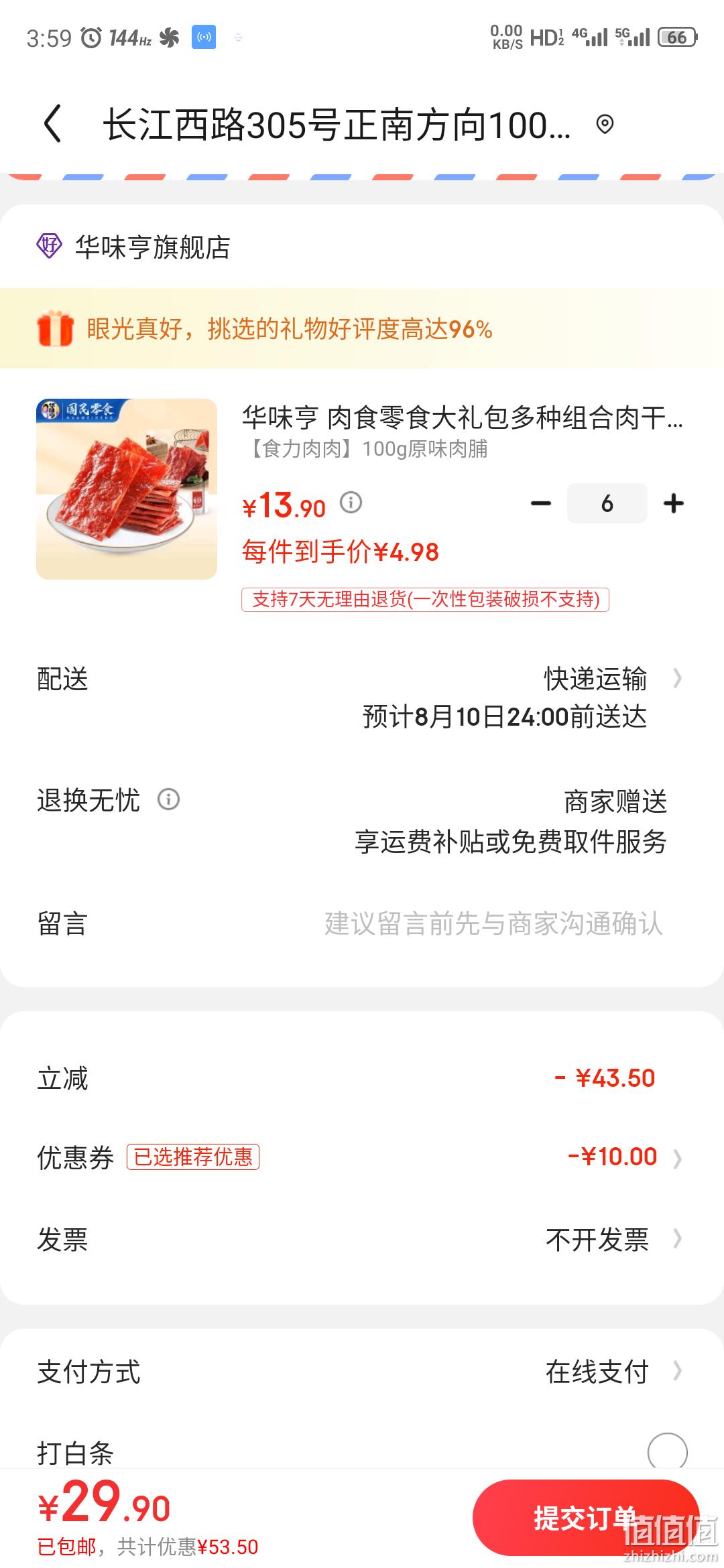Enter a note in the 留言 field
The height and width of the screenshot is (1568, 724).
coord(362,923)
